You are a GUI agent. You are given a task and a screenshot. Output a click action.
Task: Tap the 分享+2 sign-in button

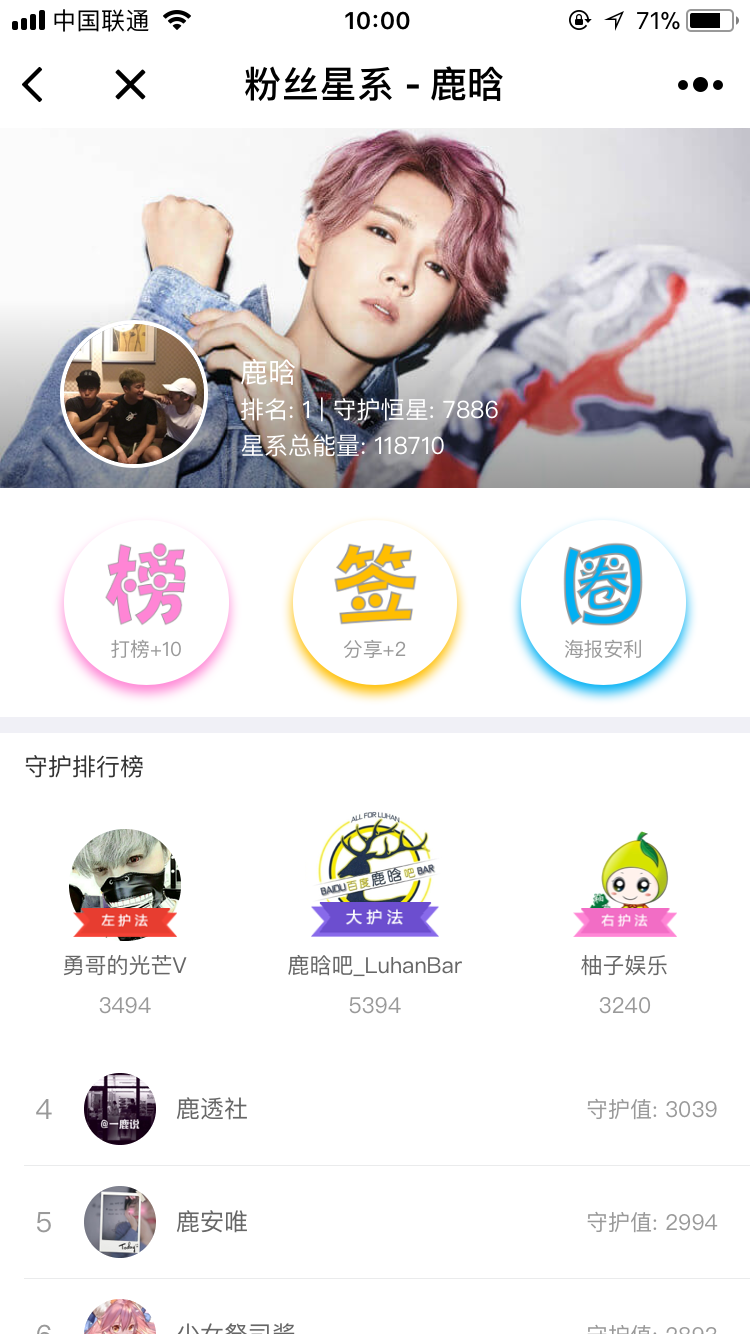tap(375, 602)
